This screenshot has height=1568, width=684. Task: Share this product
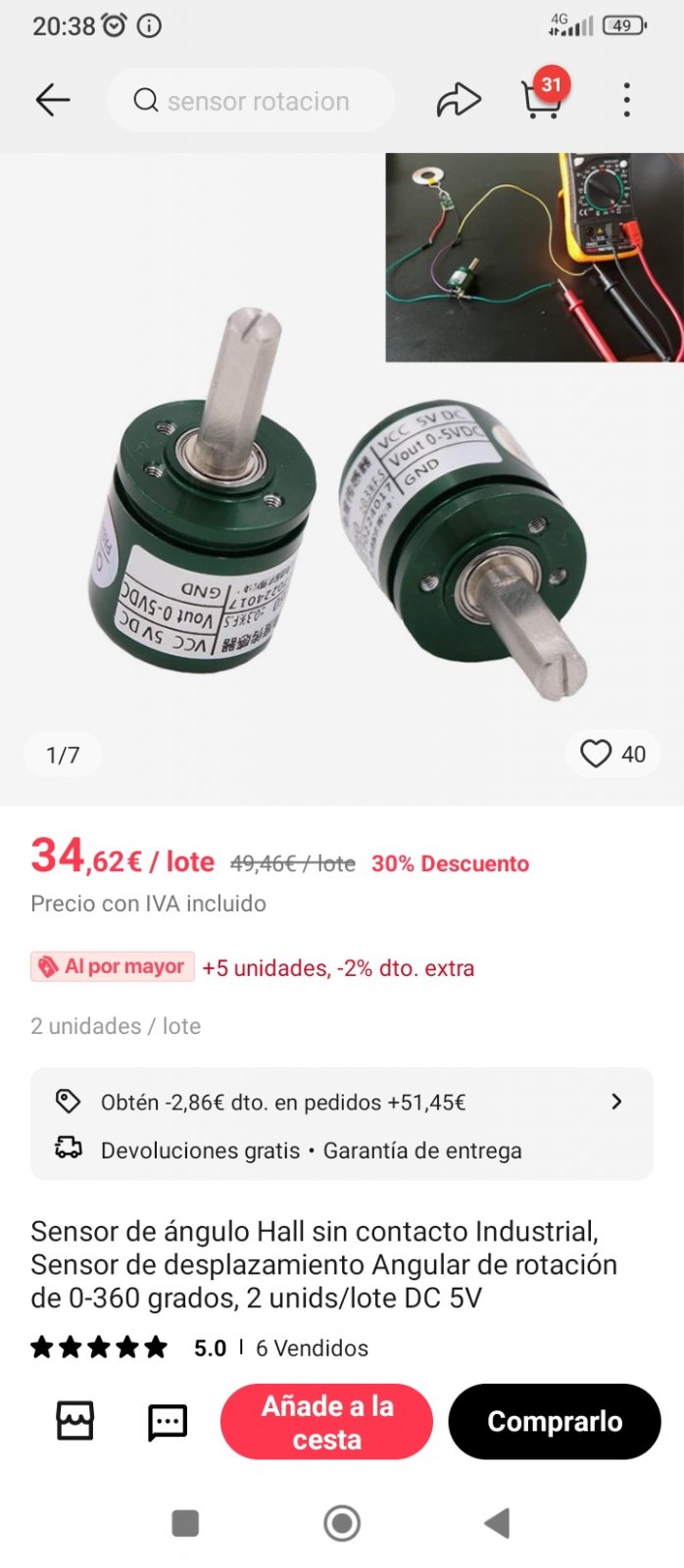(459, 100)
